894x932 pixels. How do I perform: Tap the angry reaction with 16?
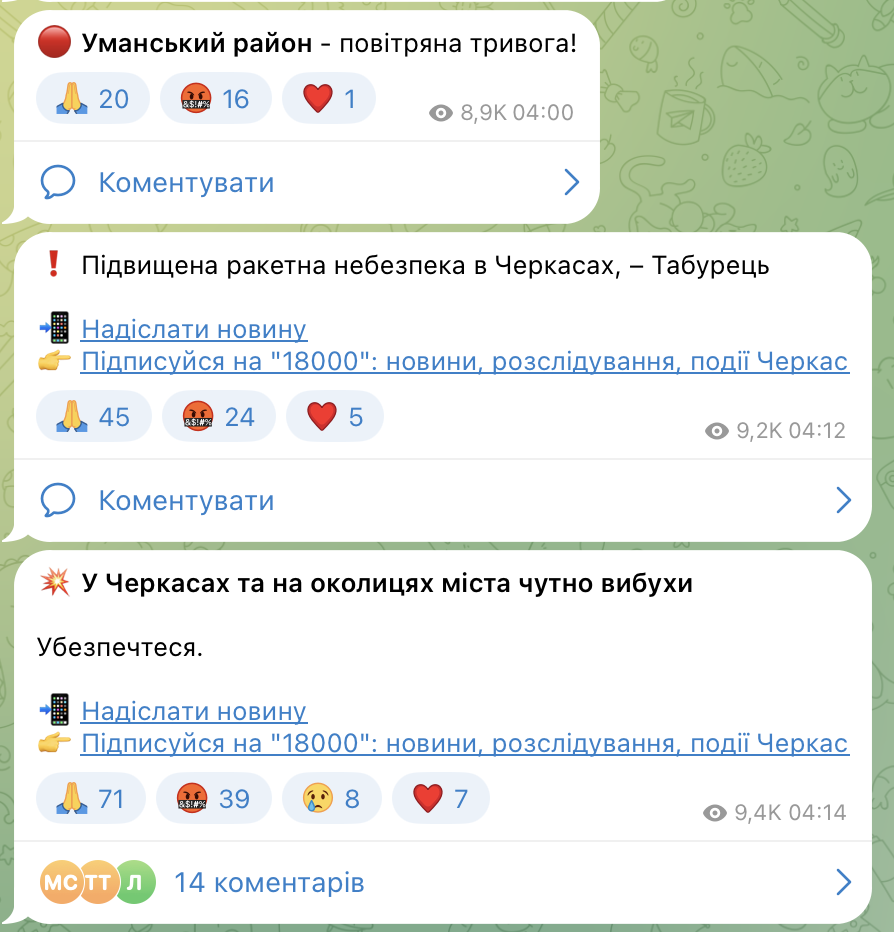point(215,99)
